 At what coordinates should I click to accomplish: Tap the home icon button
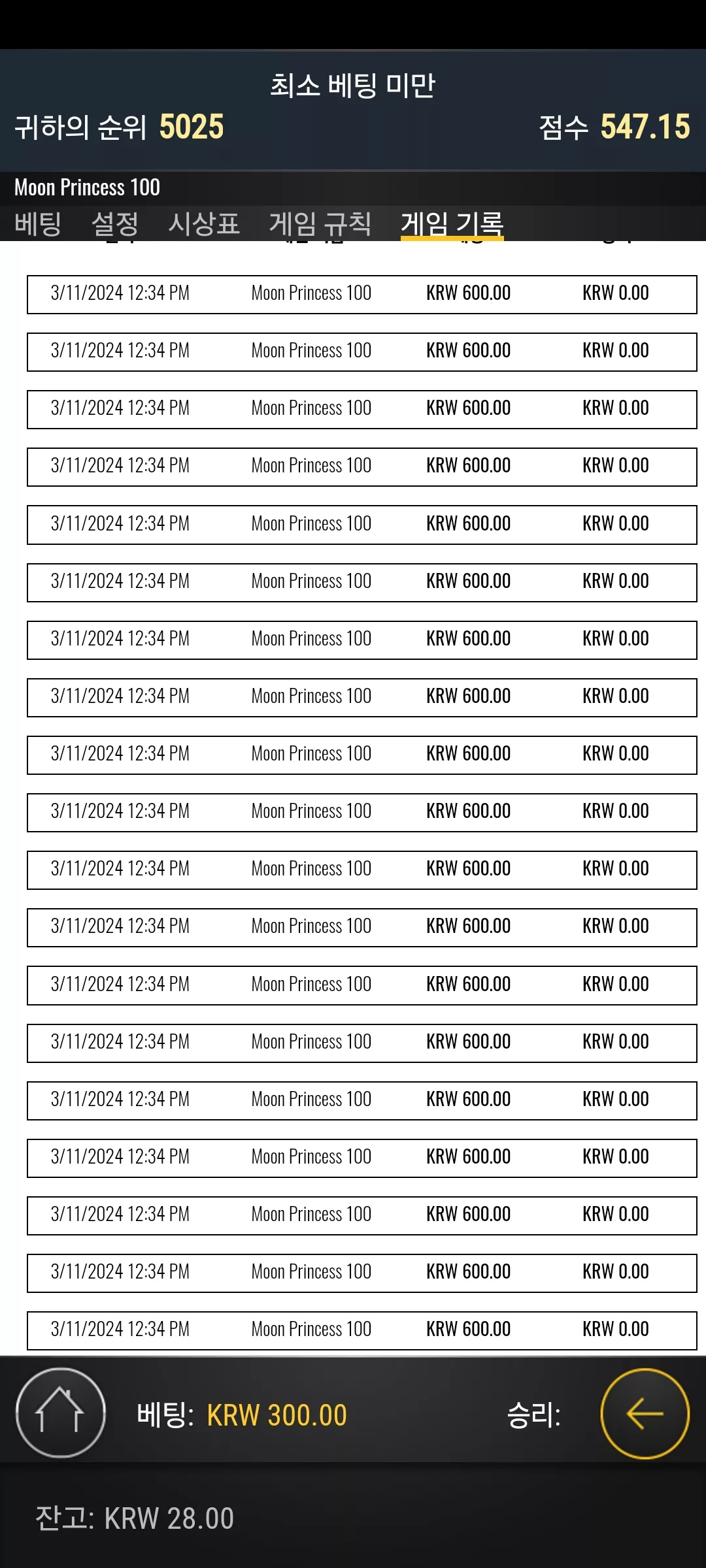tap(61, 1413)
